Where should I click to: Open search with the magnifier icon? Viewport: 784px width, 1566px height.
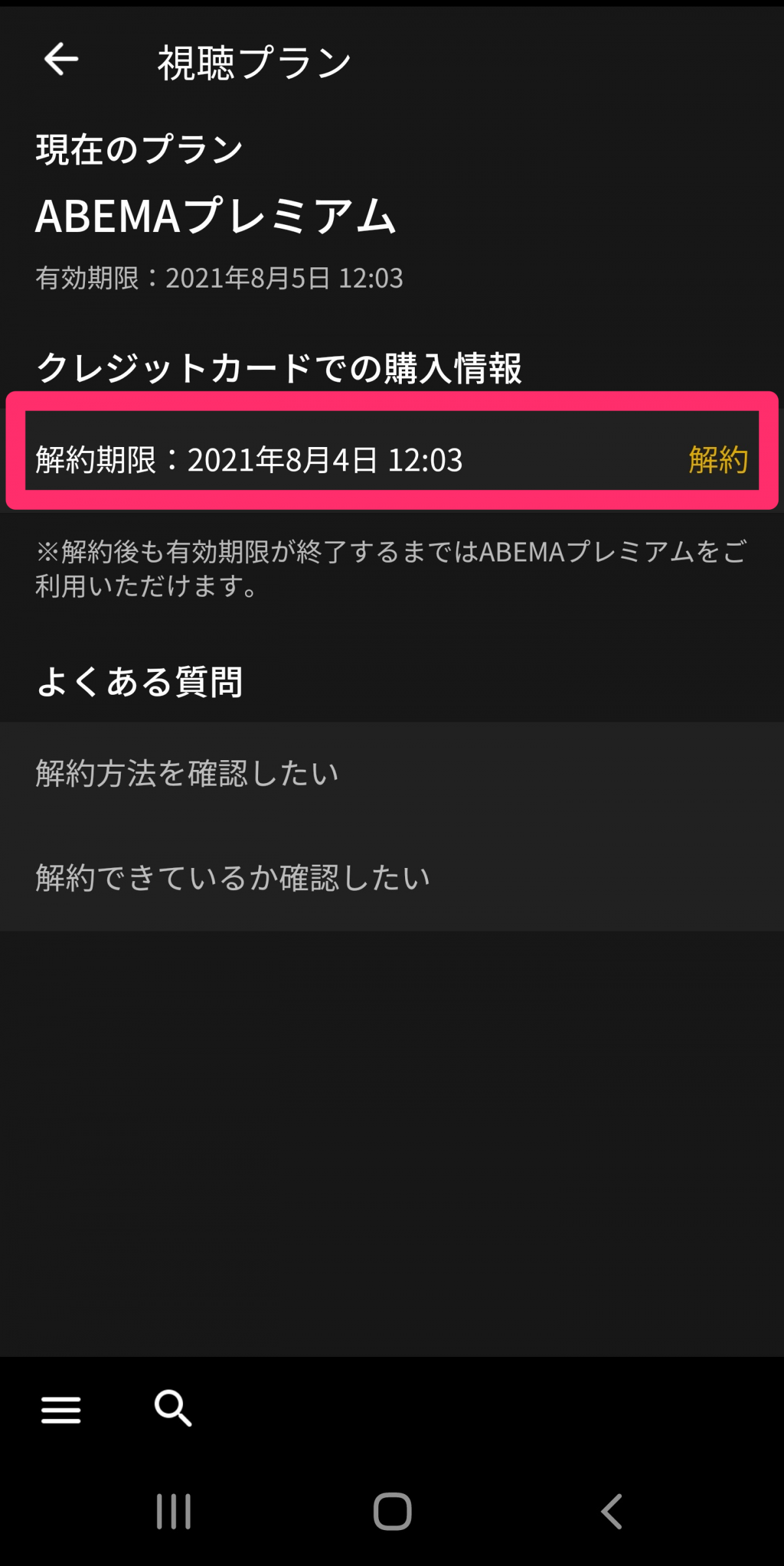coord(172,1408)
